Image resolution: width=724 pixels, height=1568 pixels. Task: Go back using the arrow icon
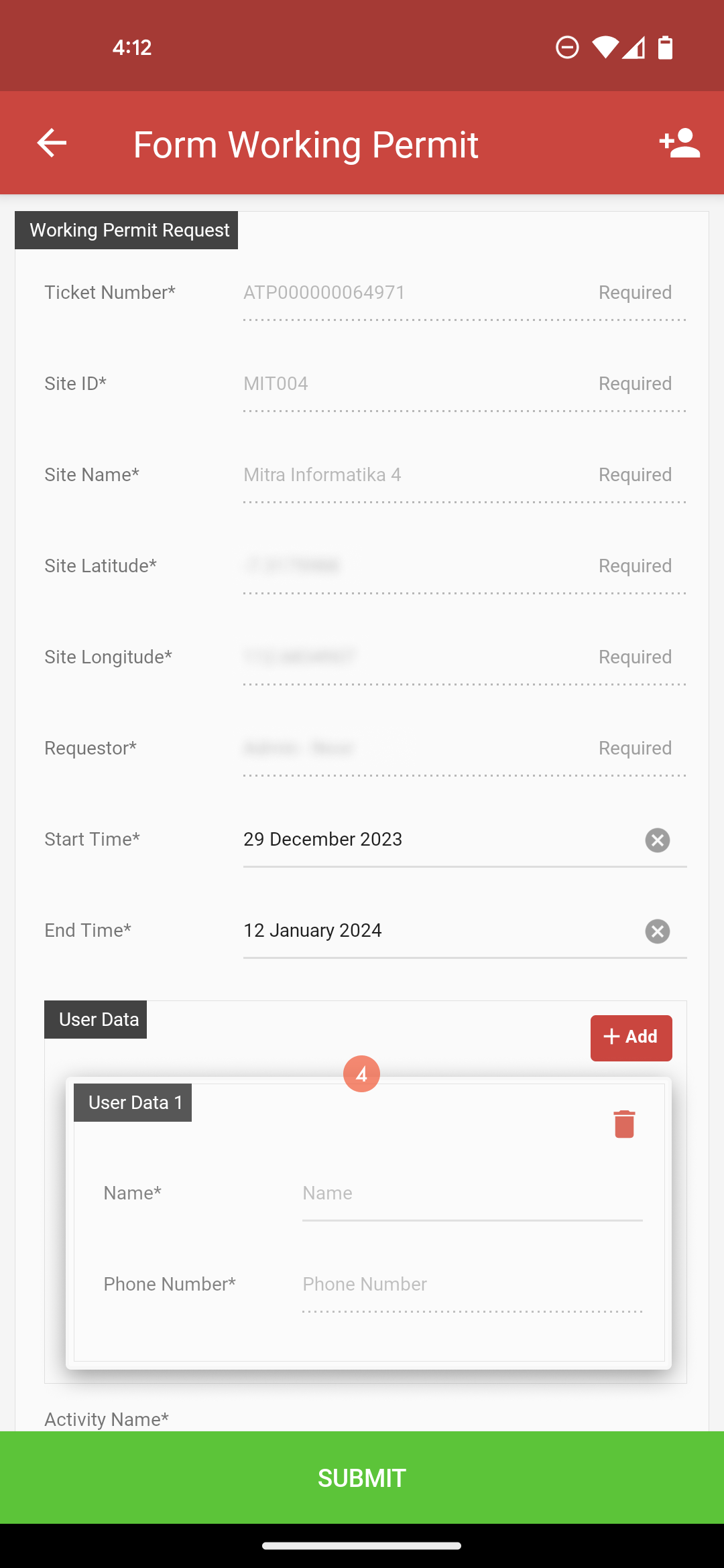tap(52, 143)
